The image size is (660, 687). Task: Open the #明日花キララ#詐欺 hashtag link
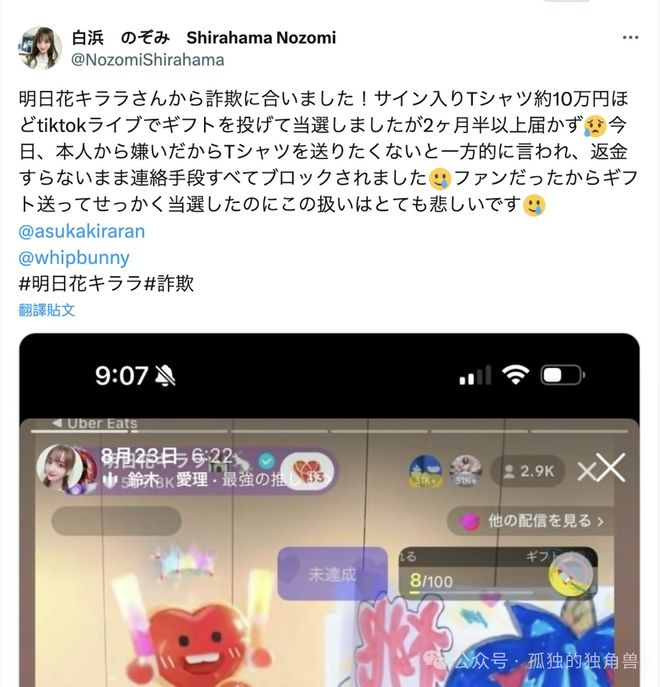click(106, 283)
